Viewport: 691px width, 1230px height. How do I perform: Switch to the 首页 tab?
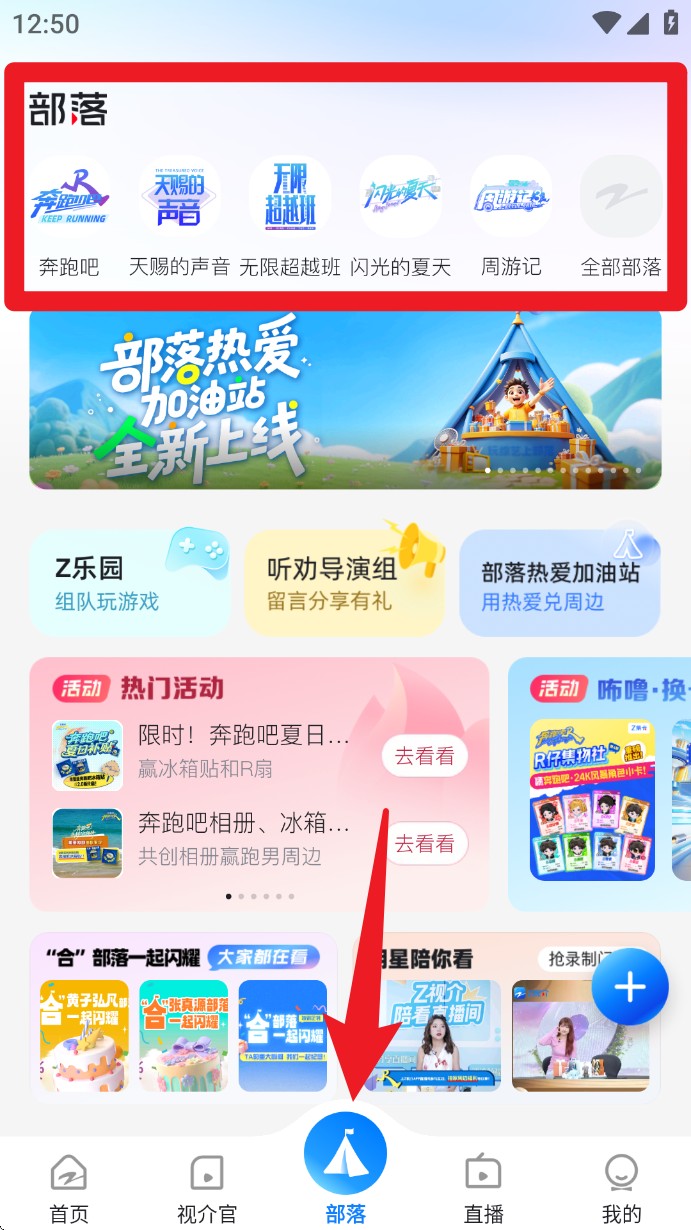click(x=69, y=1189)
